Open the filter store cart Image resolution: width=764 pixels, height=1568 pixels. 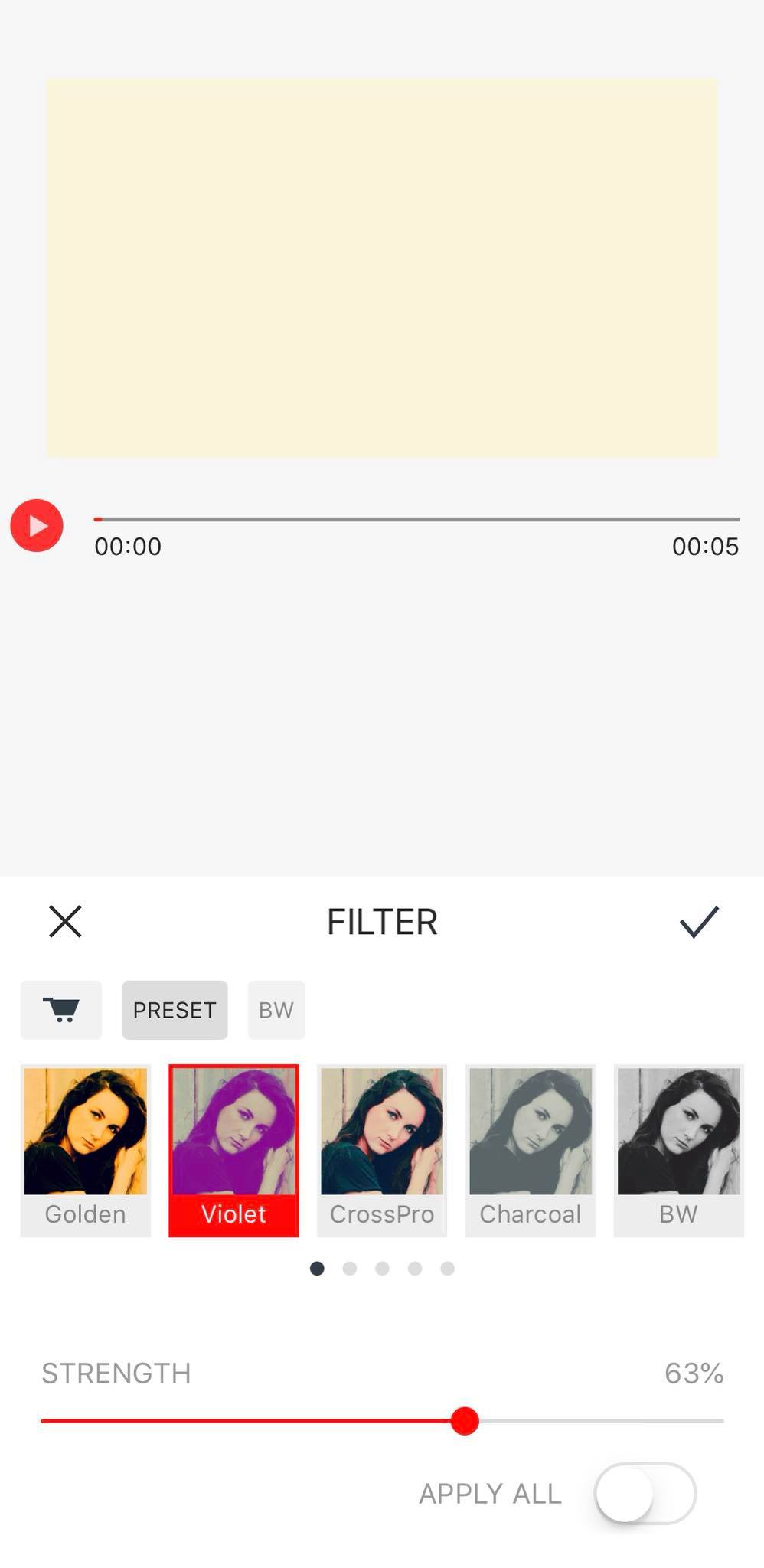(61, 1010)
